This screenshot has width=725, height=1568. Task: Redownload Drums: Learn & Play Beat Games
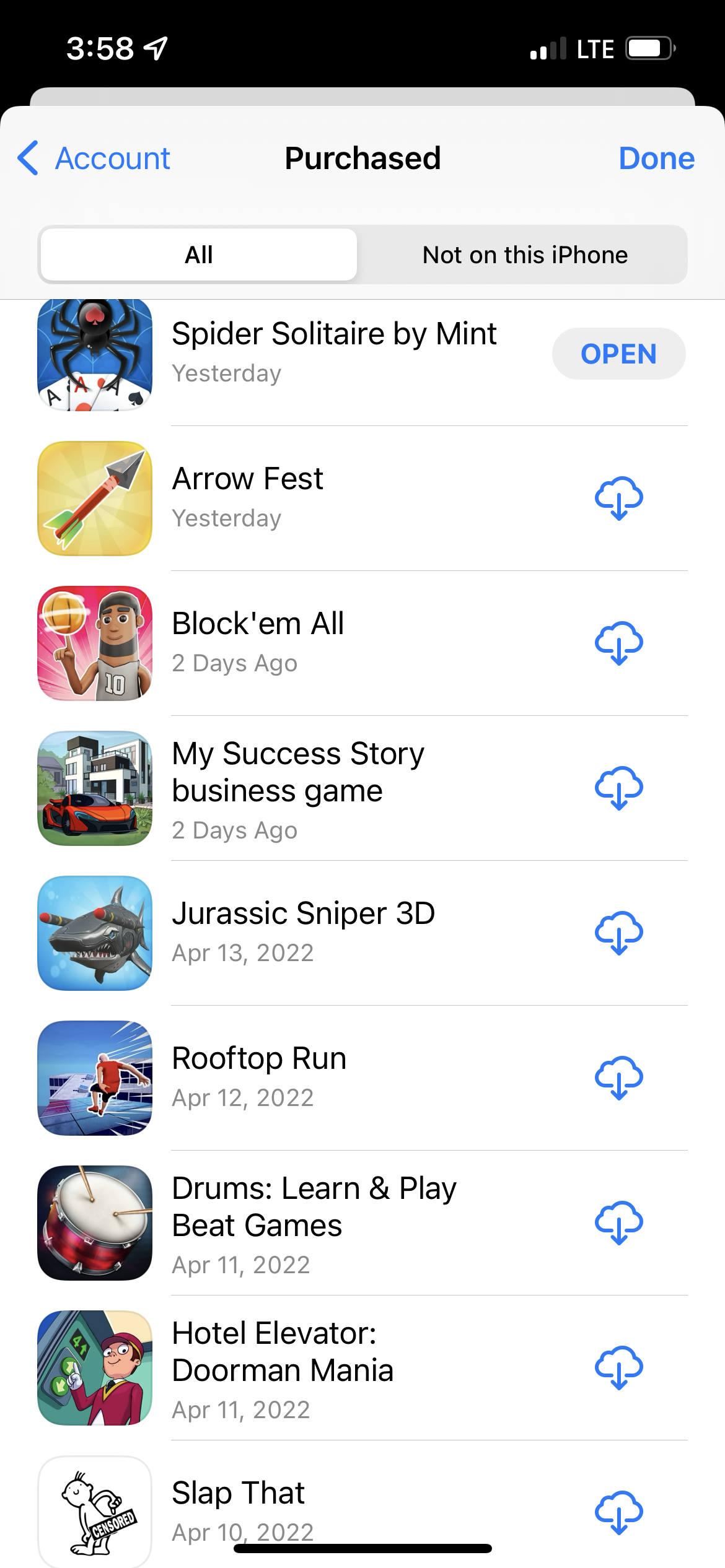pos(618,1223)
